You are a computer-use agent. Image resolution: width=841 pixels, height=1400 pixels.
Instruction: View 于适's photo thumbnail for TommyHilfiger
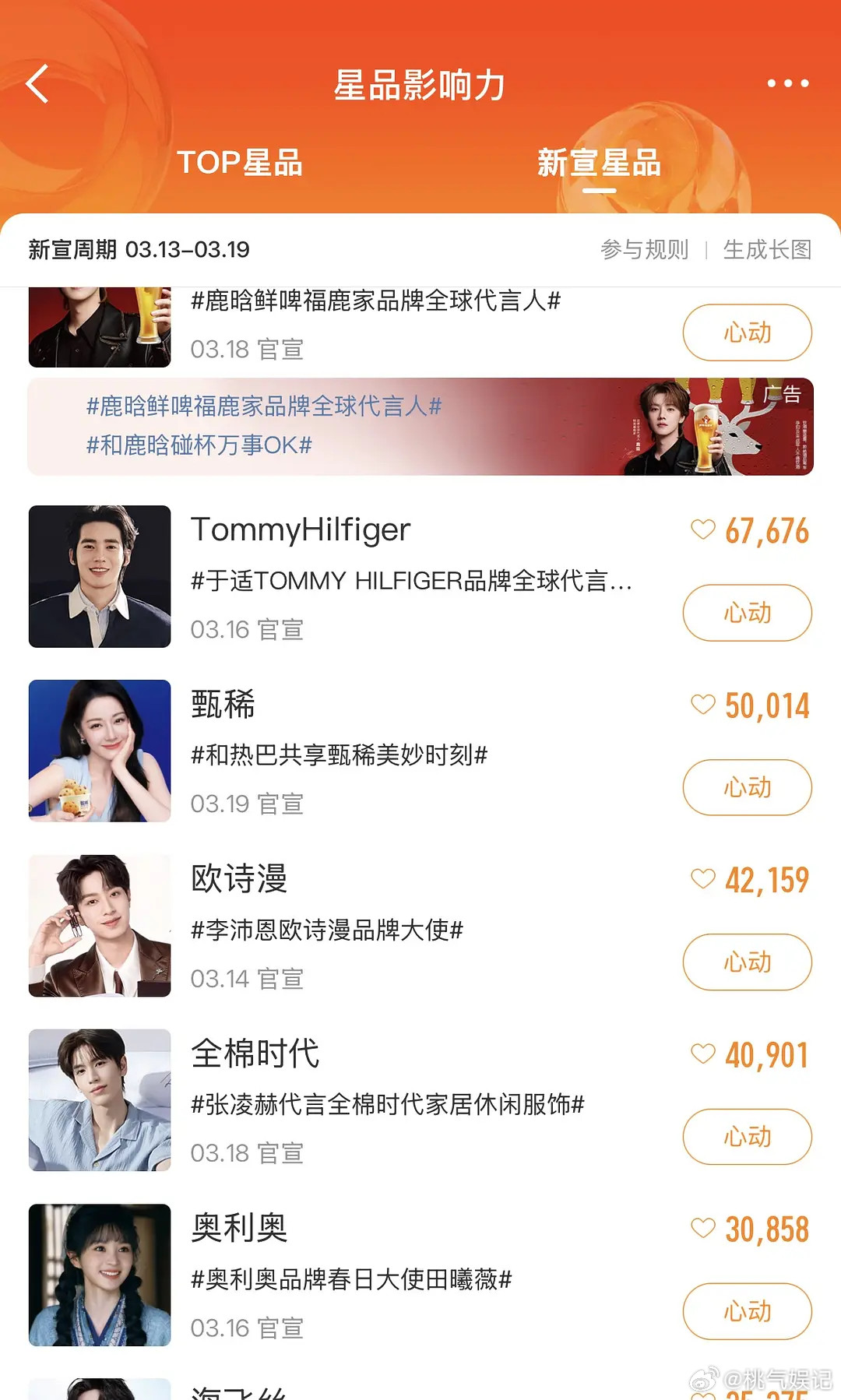point(99,577)
